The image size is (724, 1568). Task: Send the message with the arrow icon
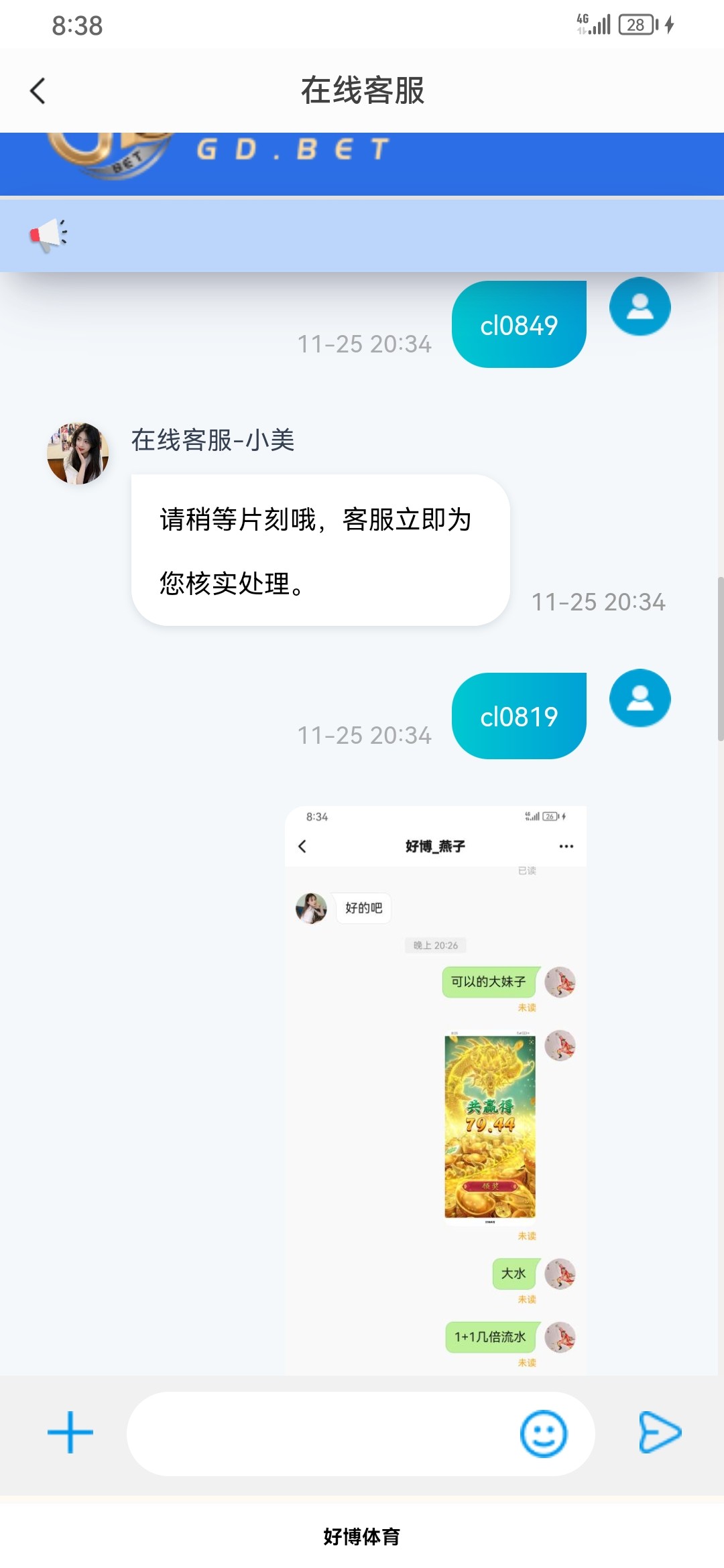[660, 1433]
